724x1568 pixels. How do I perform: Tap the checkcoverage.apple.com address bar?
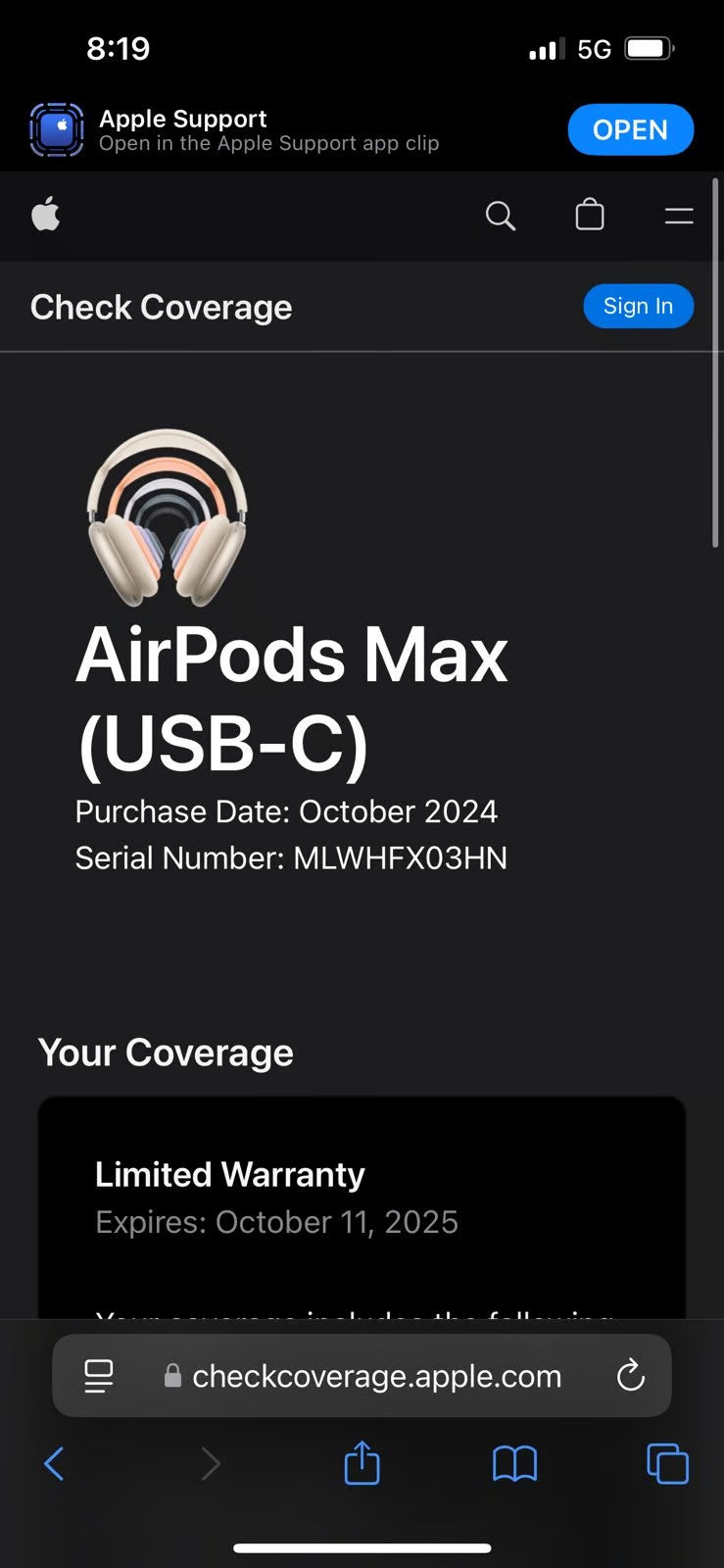[x=377, y=1376]
